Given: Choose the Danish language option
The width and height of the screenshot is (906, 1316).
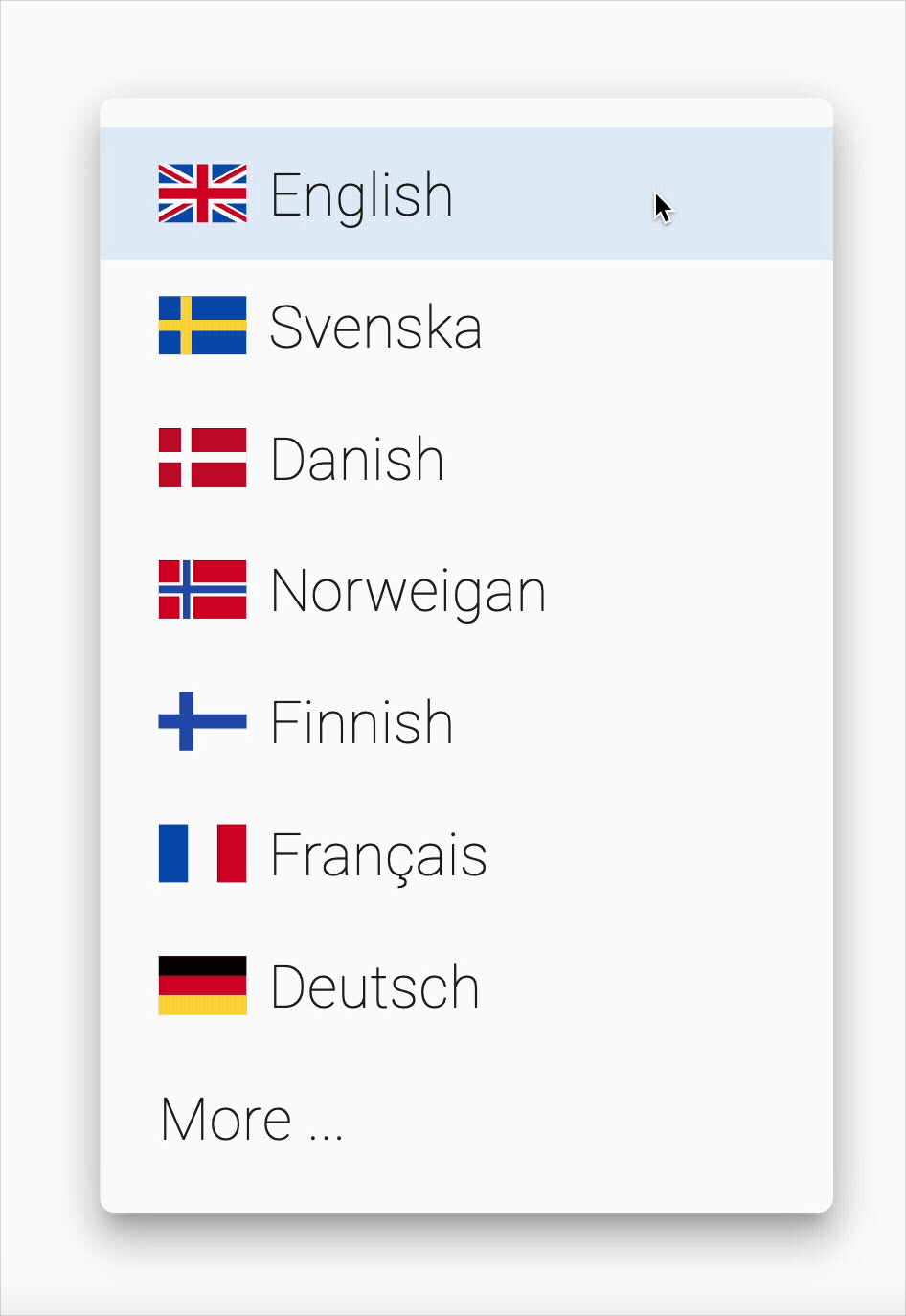Looking at the screenshot, I should [x=356, y=459].
